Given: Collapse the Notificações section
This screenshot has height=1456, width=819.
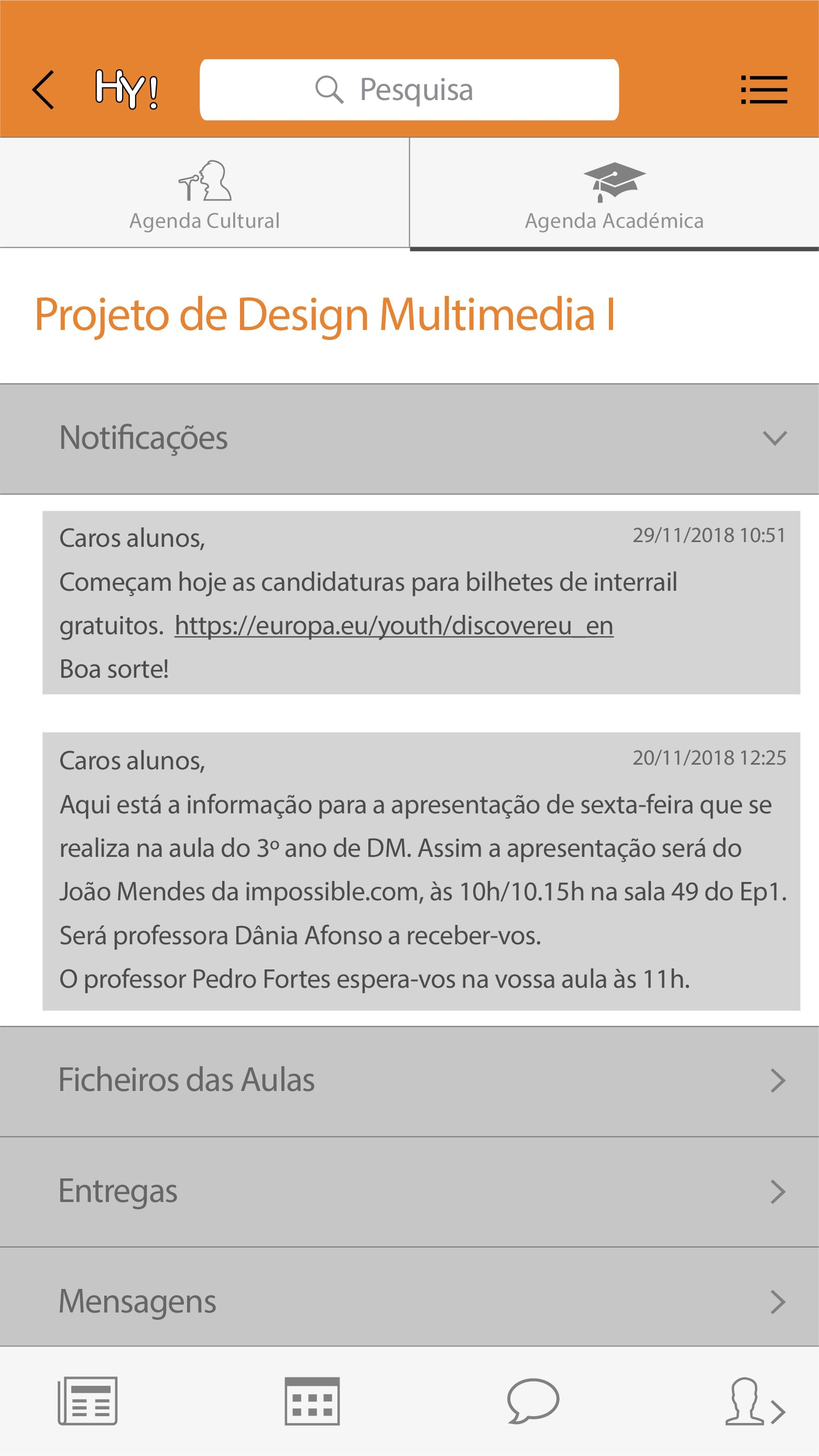Looking at the screenshot, I should [x=774, y=438].
